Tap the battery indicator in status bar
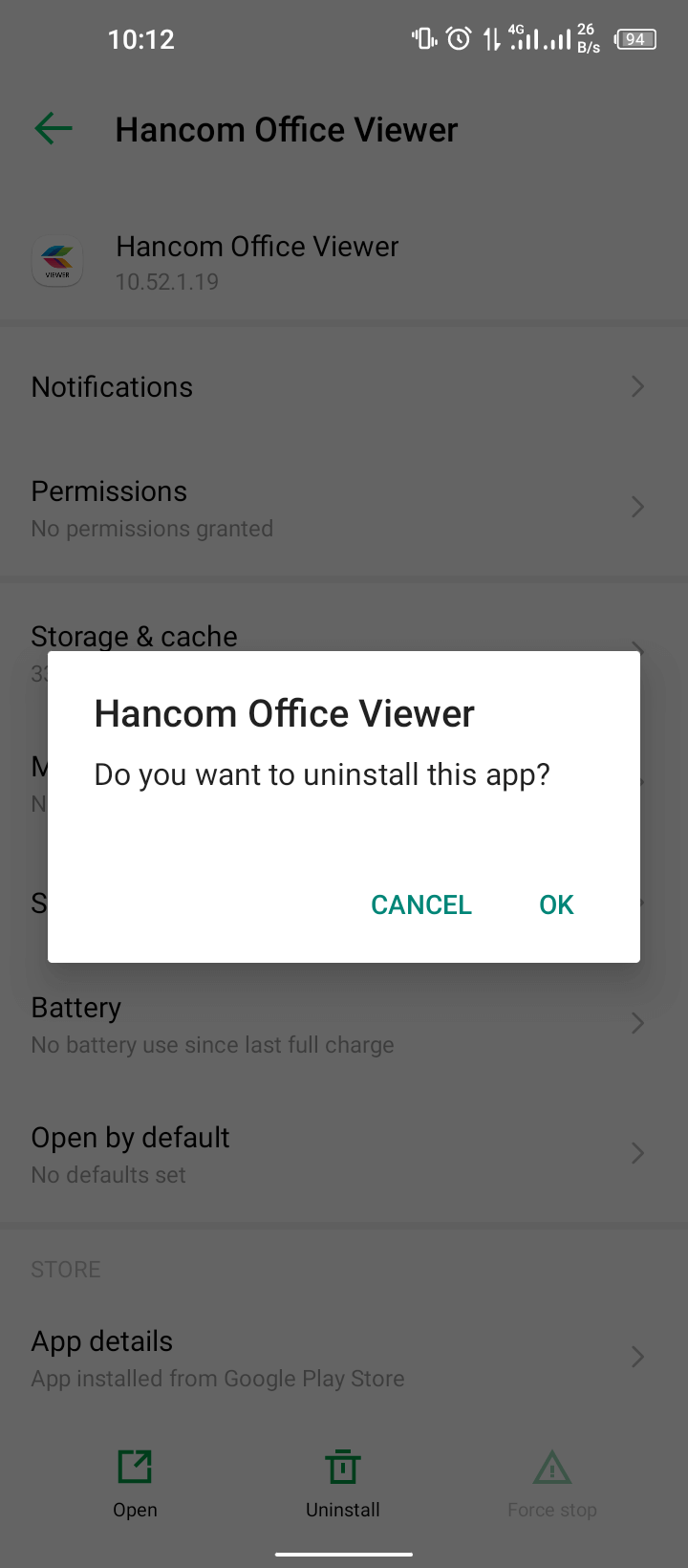Image resolution: width=688 pixels, height=1568 pixels. [x=634, y=38]
